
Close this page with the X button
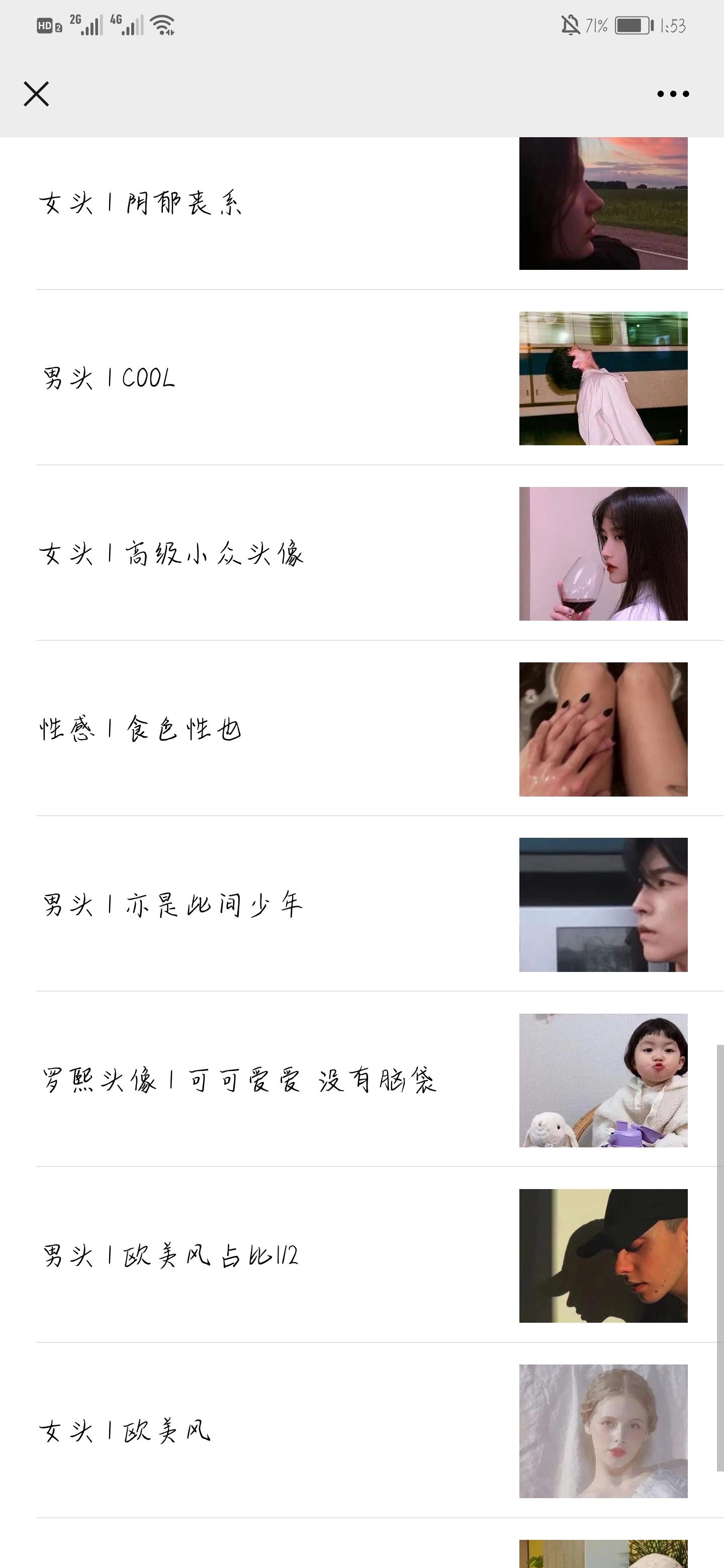click(x=37, y=94)
